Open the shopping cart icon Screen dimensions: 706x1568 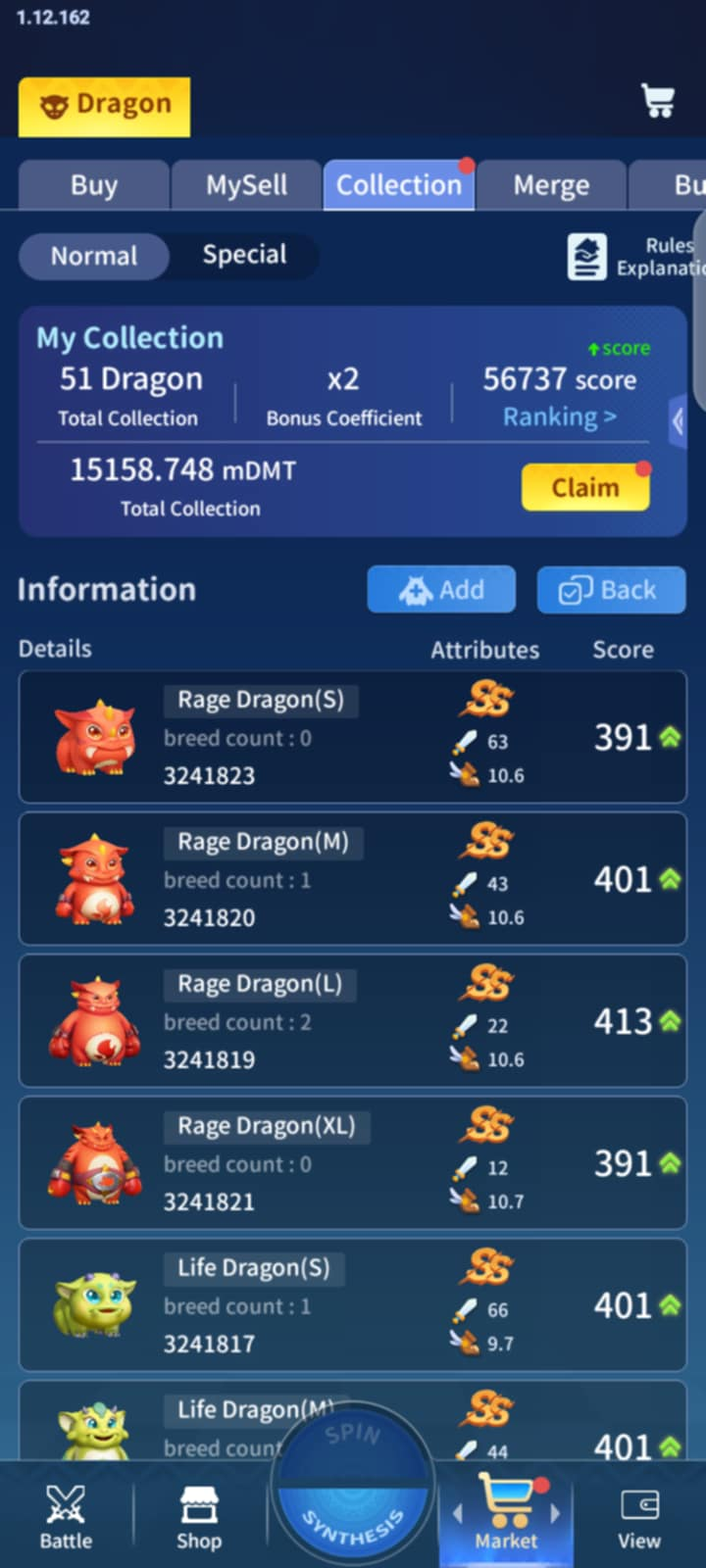click(x=657, y=101)
